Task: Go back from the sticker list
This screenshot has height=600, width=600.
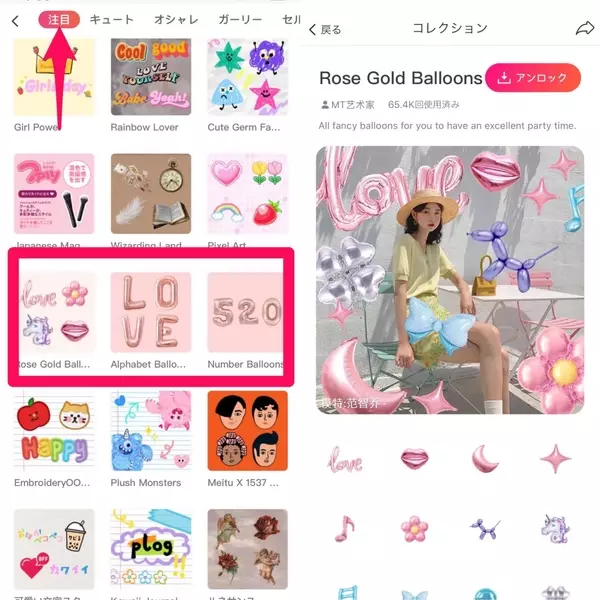Action: coord(15,20)
